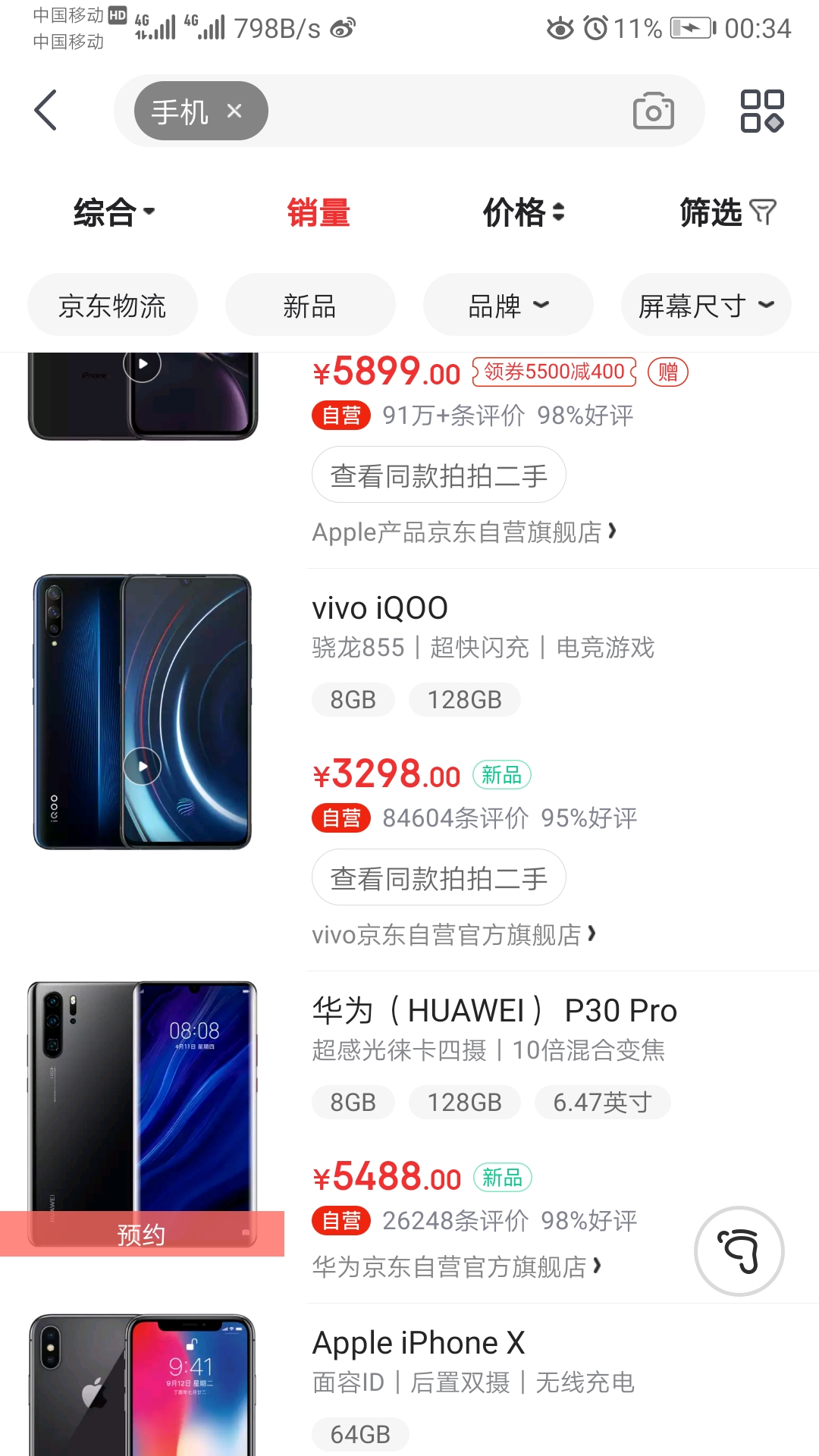The width and height of the screenshot is (819, 1456).
Task: Go back from the search results
Action: (46, 111)
